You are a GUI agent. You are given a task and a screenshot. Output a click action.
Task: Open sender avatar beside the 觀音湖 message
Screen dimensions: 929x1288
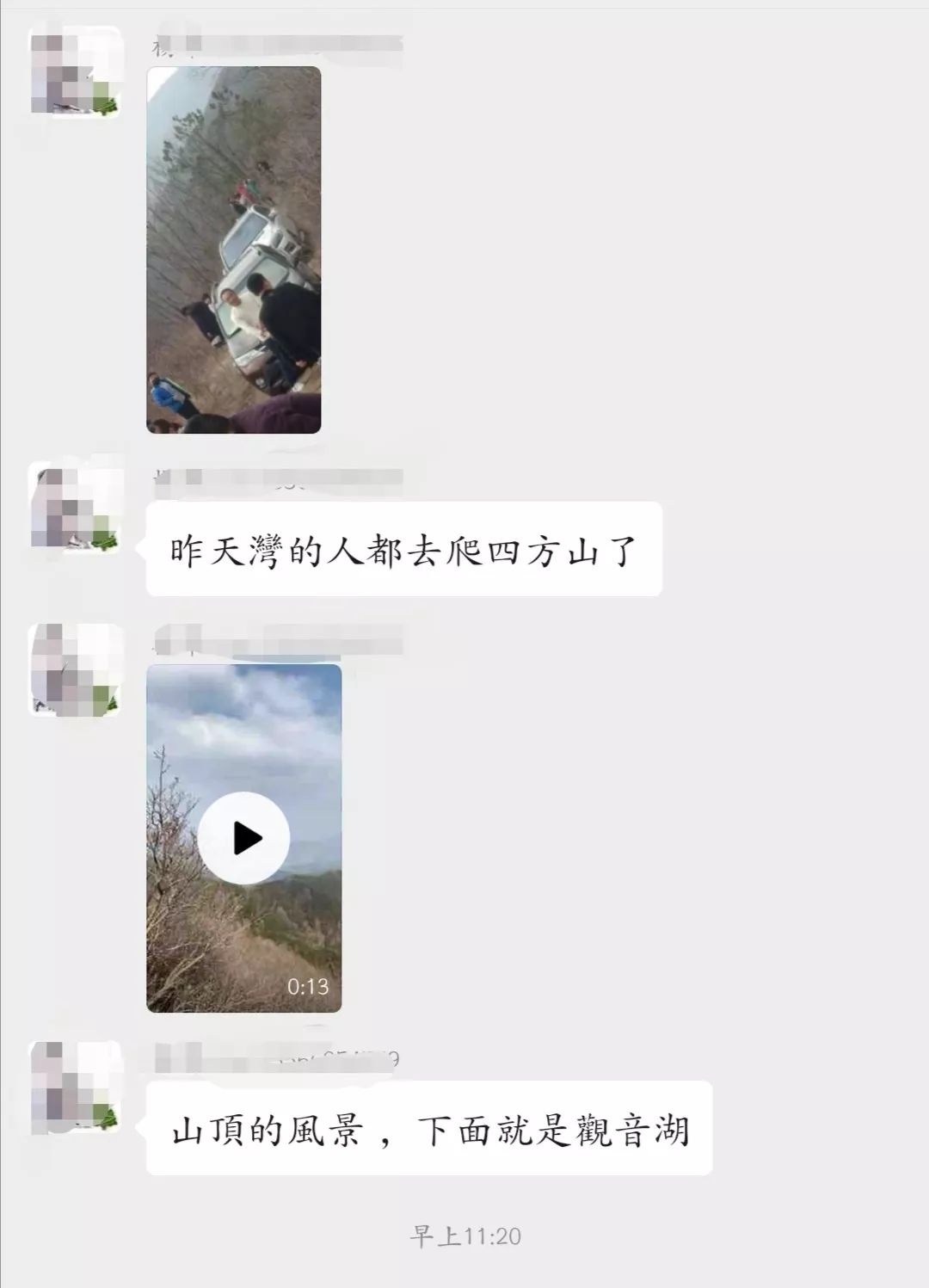tap(76, 1088)
